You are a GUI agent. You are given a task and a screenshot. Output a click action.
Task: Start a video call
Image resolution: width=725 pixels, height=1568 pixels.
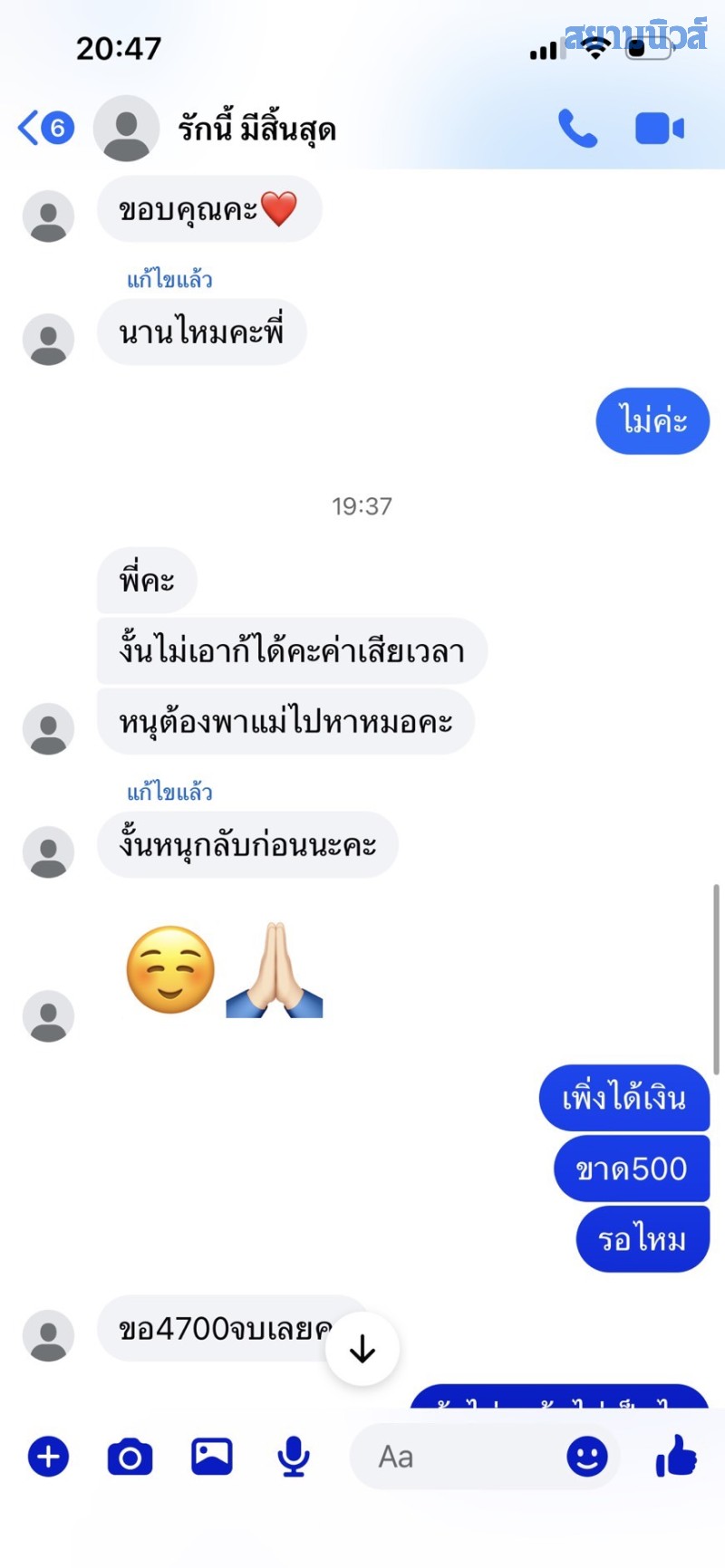click(x=659, y=129)
